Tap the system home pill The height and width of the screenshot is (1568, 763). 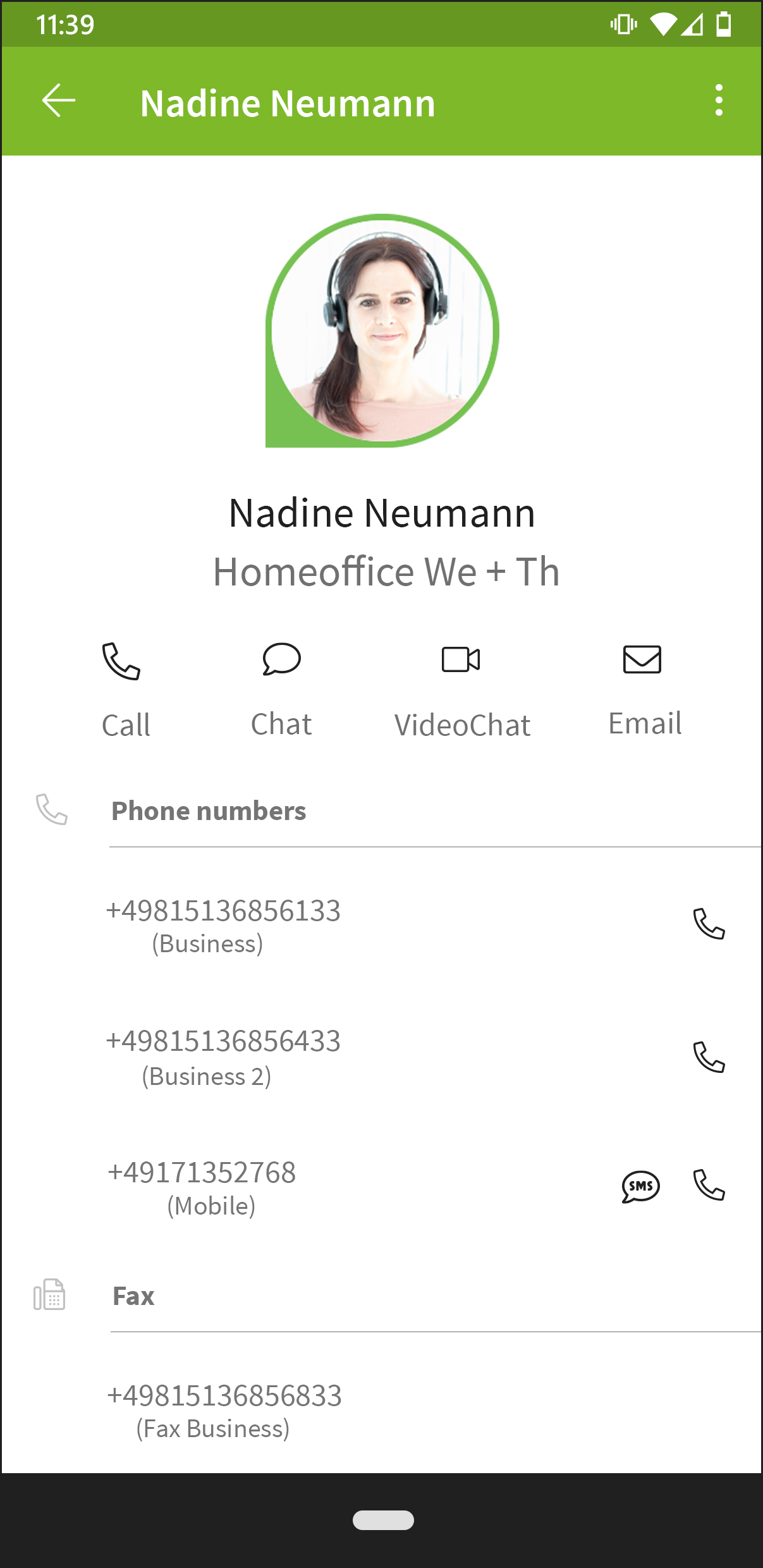tap(383, 1520)
